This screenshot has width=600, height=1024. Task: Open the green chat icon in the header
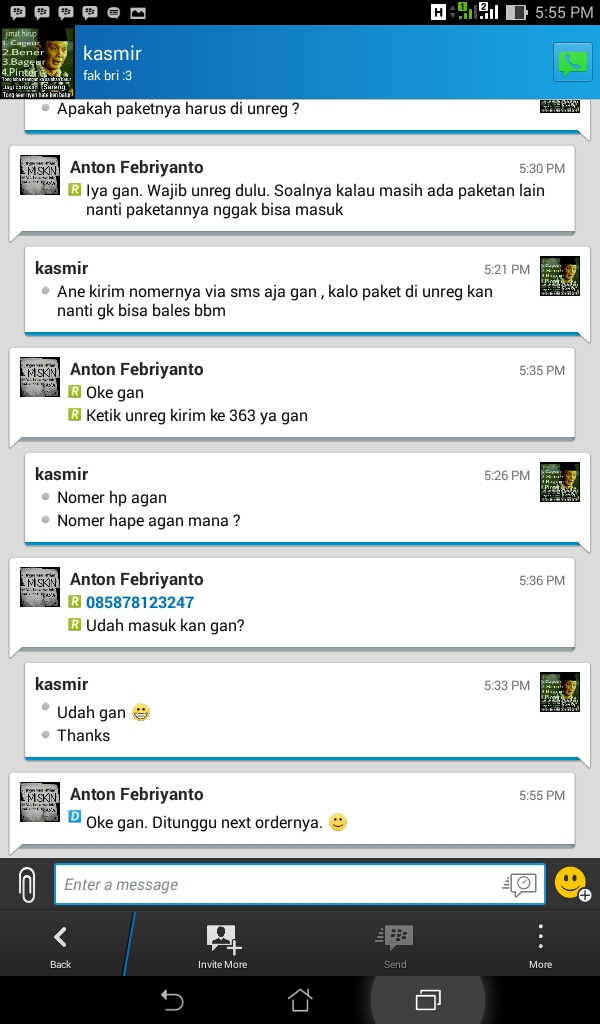click(572, 63)
